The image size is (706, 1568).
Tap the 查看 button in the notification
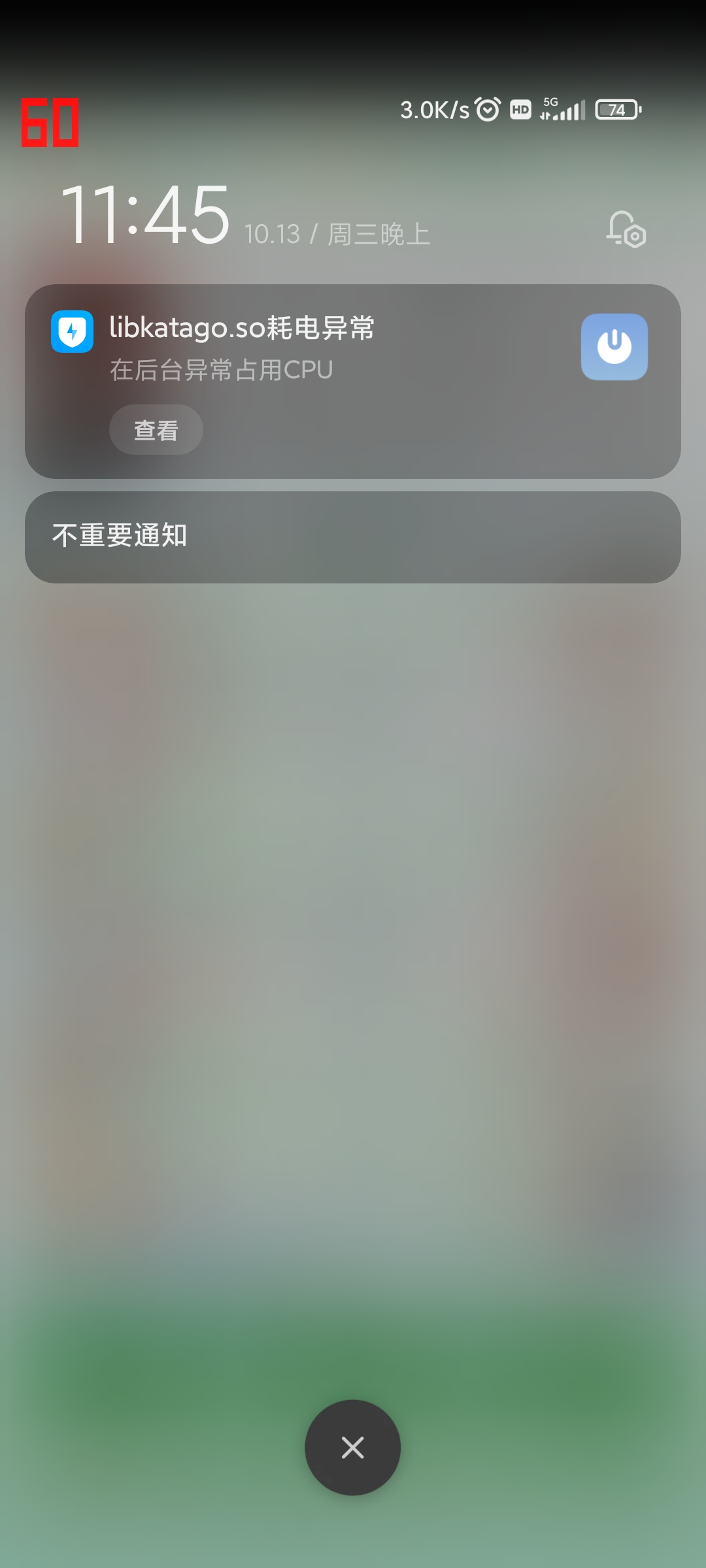pyautogui.click(x=156, y=430)
